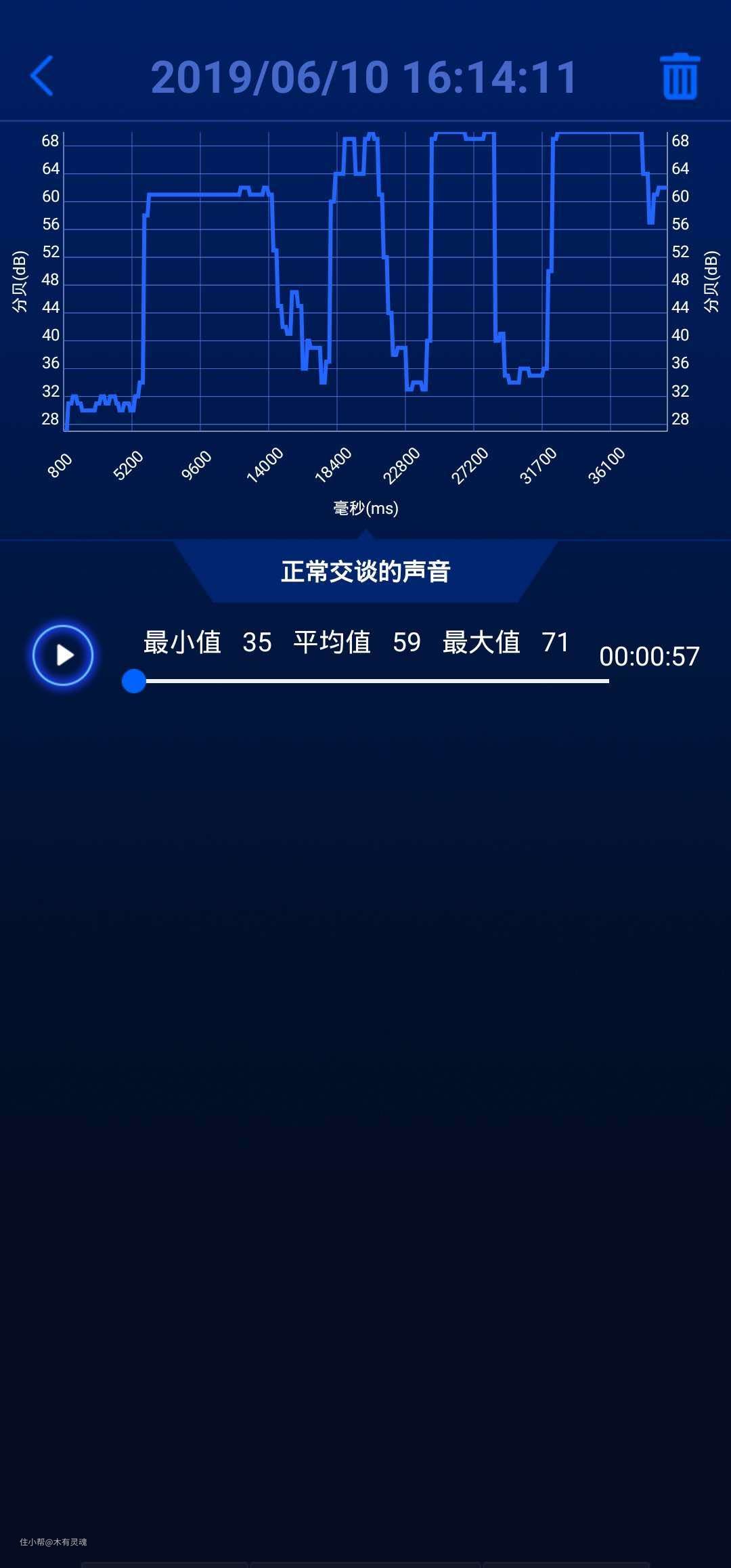731x1568 pixels.
Task: Delete this recording with the trash icon
Action: tap(680, 77)
